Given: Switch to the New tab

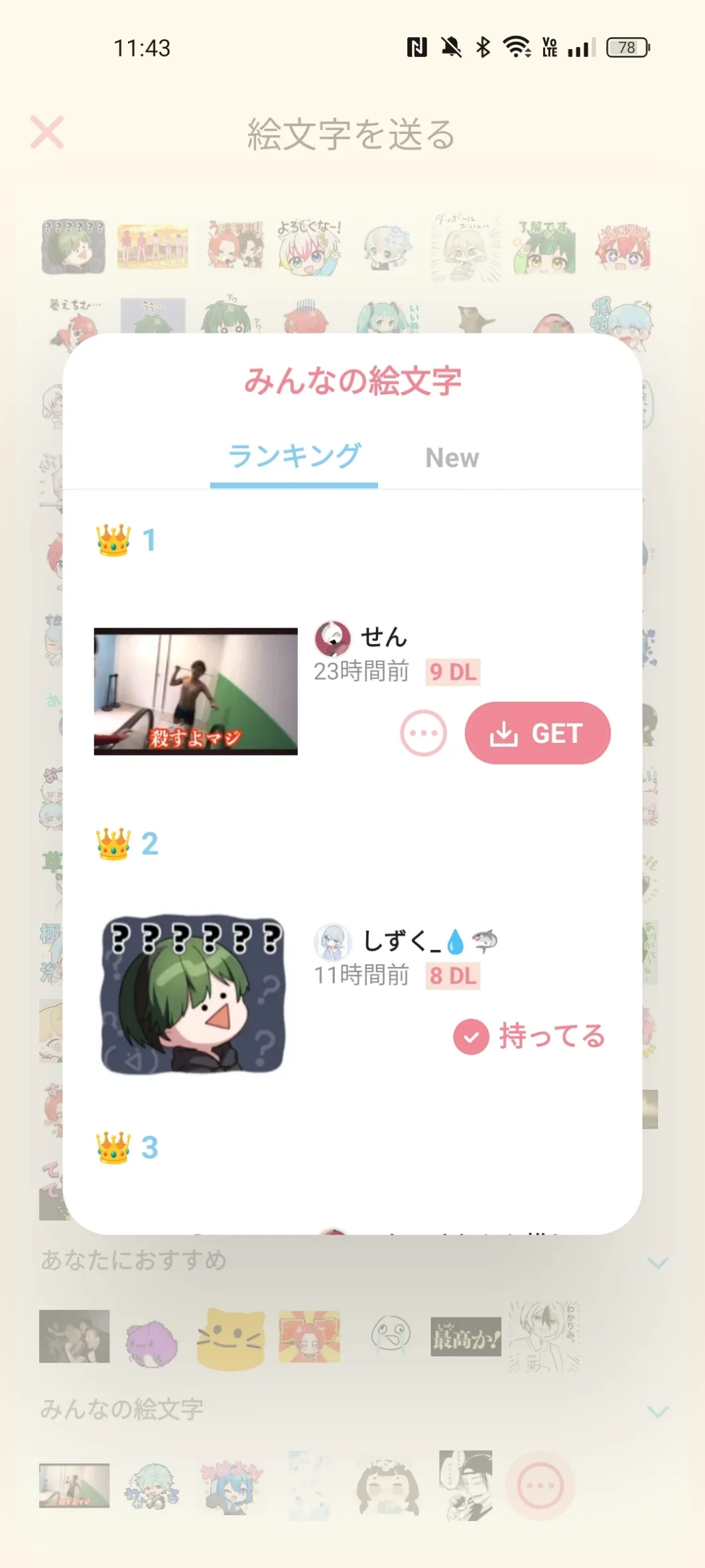Looking at the screenshot, I should (452, 458).
